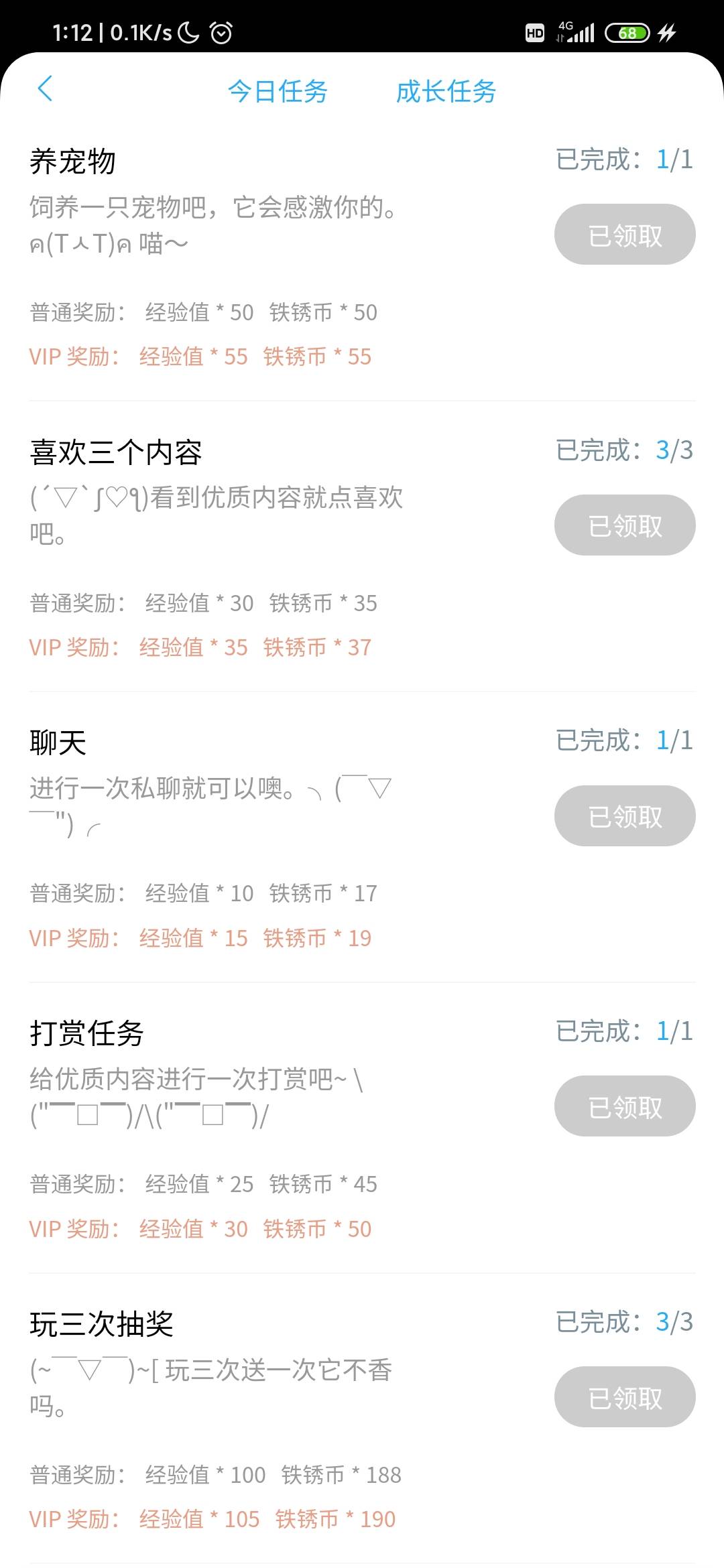Image resolution: width=724 pixels, height=1568 pixels.
Task: Tap 已领取 button for 喜欢三个内容 task
Action: [624, 525]
